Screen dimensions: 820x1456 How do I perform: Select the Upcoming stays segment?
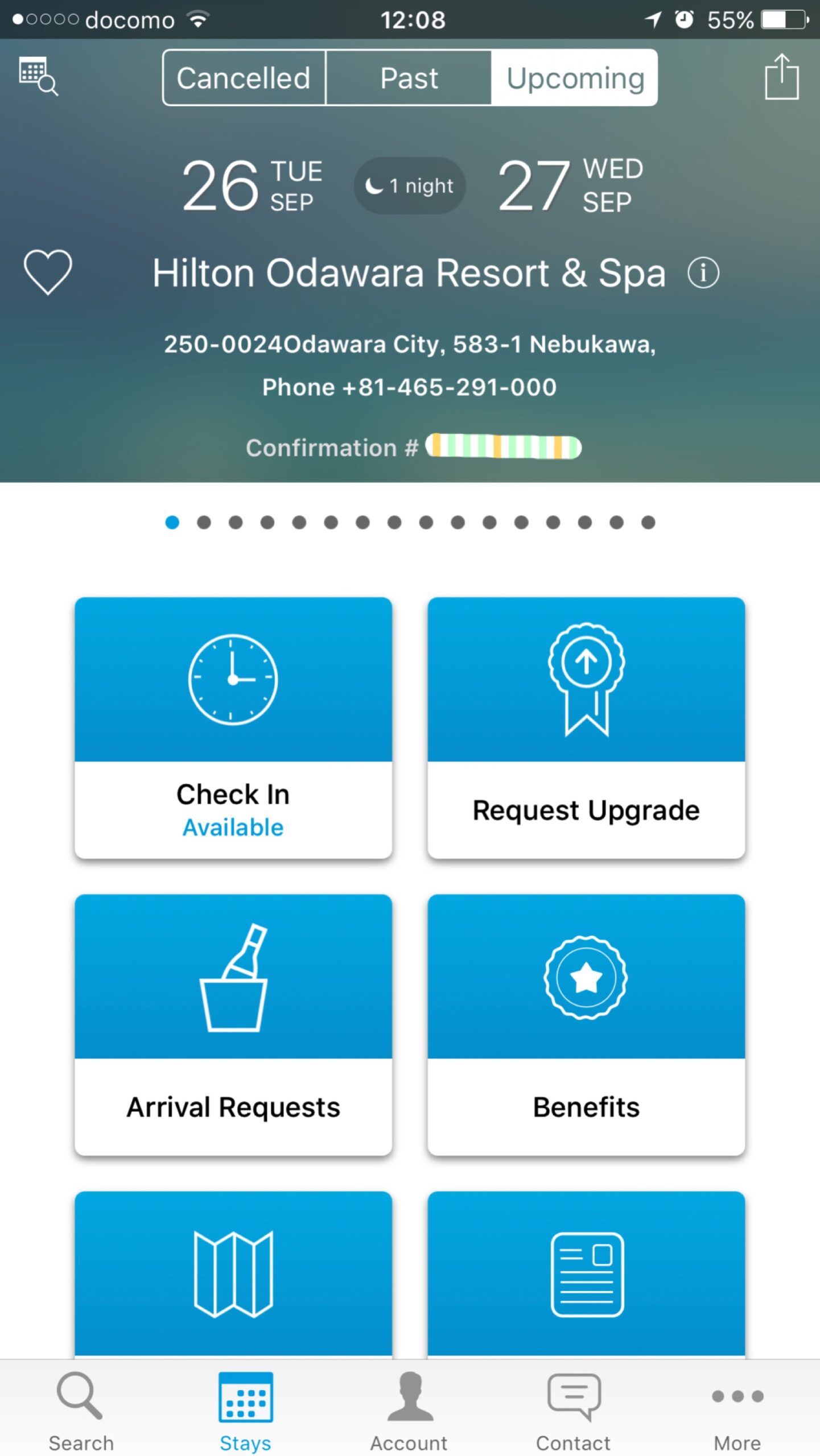click(575, 78)
